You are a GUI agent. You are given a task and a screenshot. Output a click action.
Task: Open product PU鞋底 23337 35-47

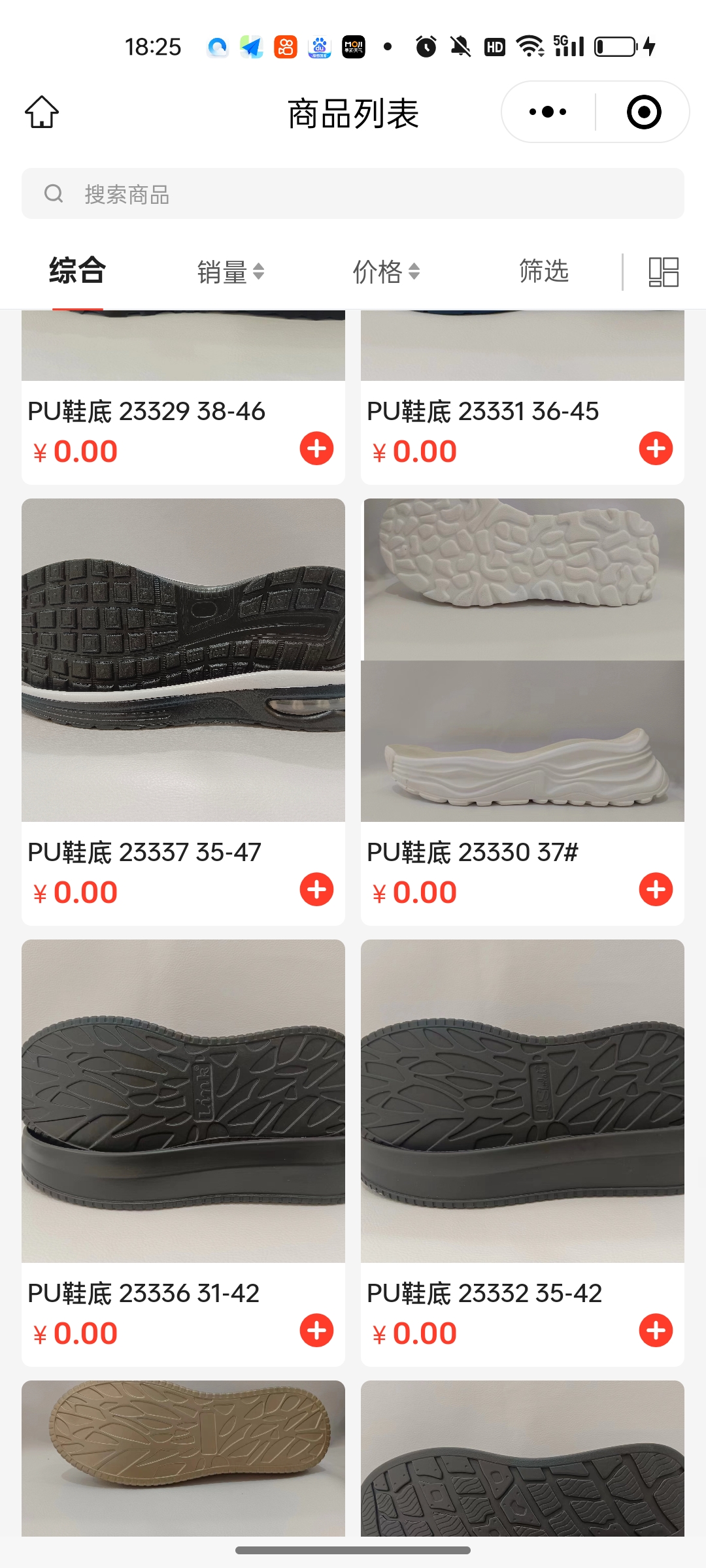[x=183, y=660]
